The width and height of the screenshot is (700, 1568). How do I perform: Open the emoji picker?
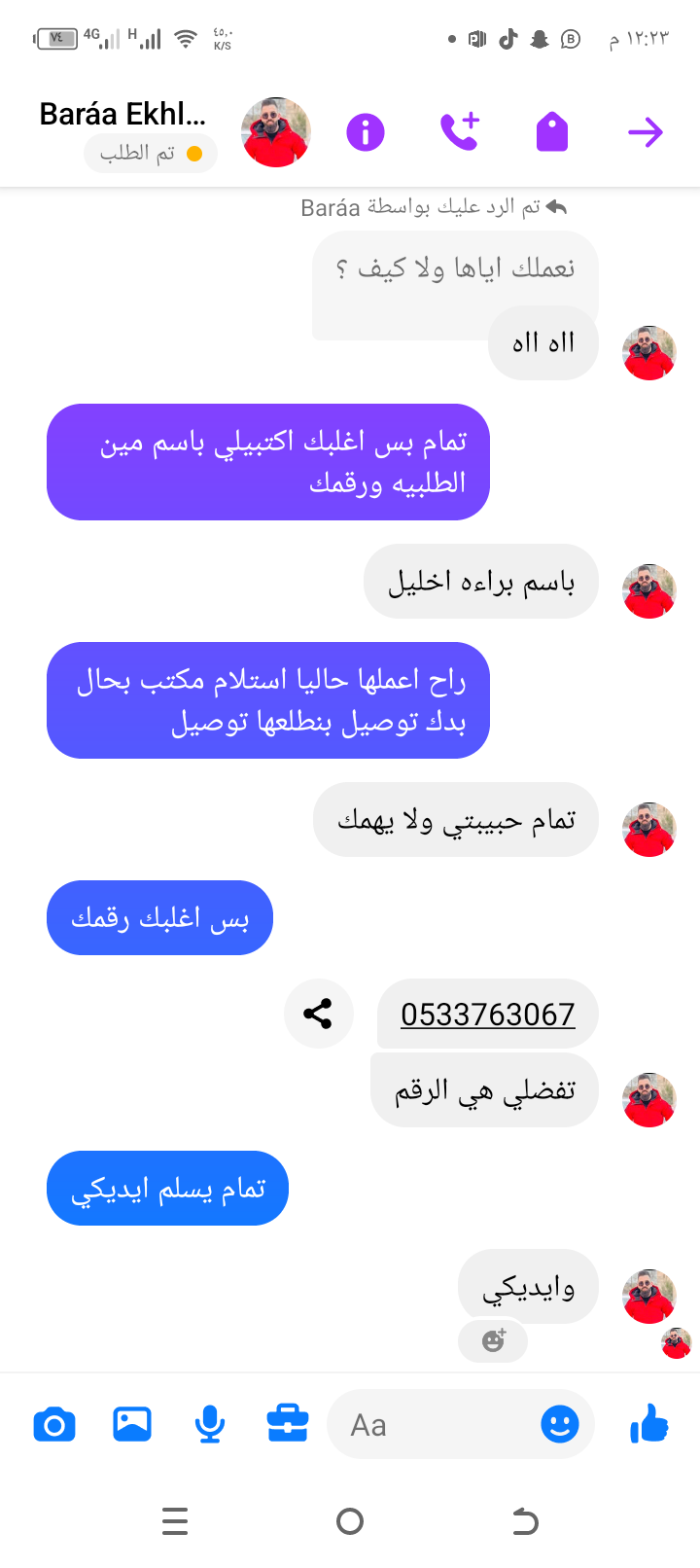click(560, 1425)
